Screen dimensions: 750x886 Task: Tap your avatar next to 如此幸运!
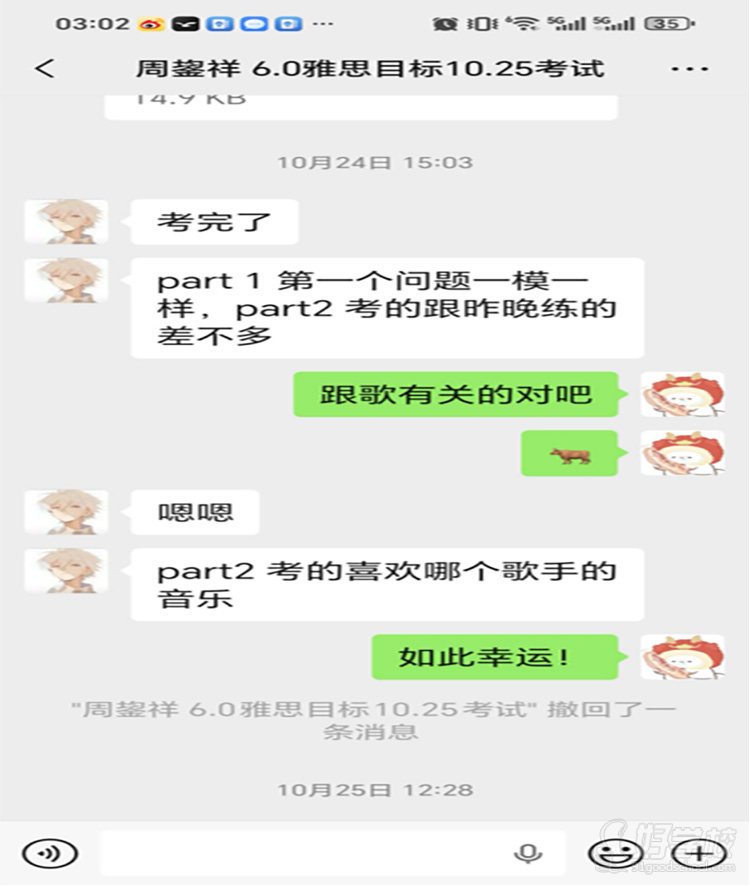click(x=684, y=658)
